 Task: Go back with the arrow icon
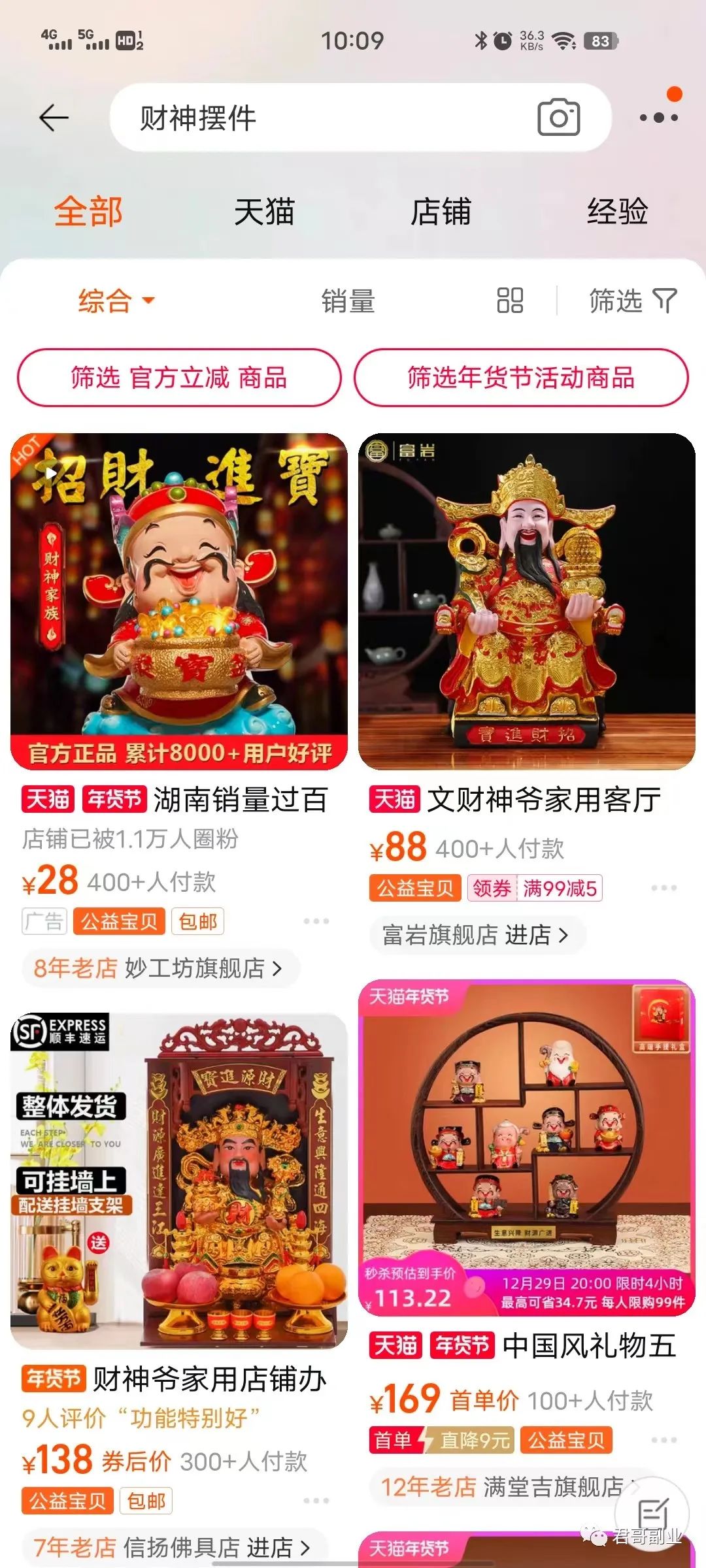point(54,118)
